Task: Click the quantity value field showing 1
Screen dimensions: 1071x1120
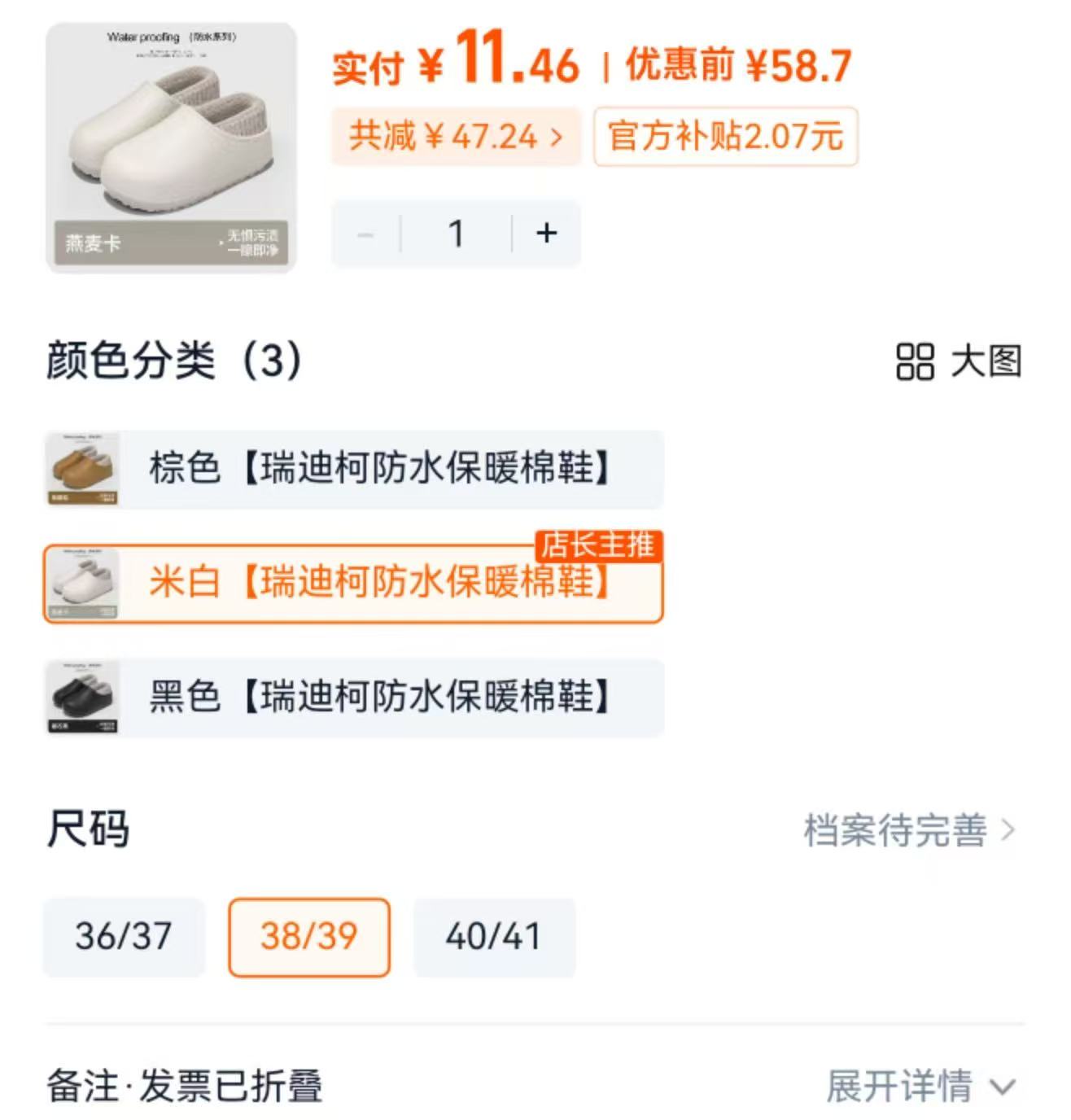Action: coord(457,233)
